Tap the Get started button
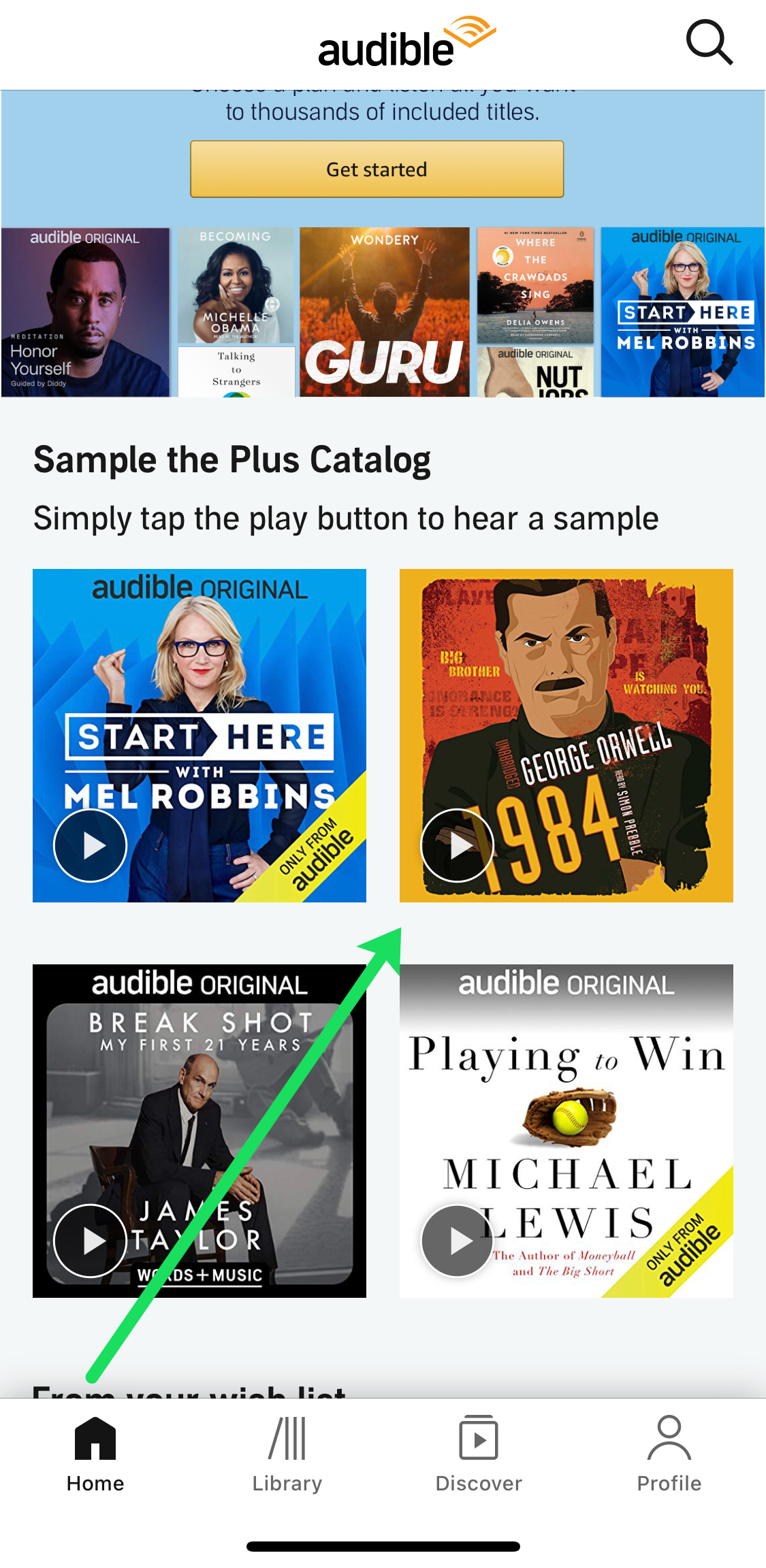Image resolution: width=766 pixels, height=1568 pixels. (377, 169)
